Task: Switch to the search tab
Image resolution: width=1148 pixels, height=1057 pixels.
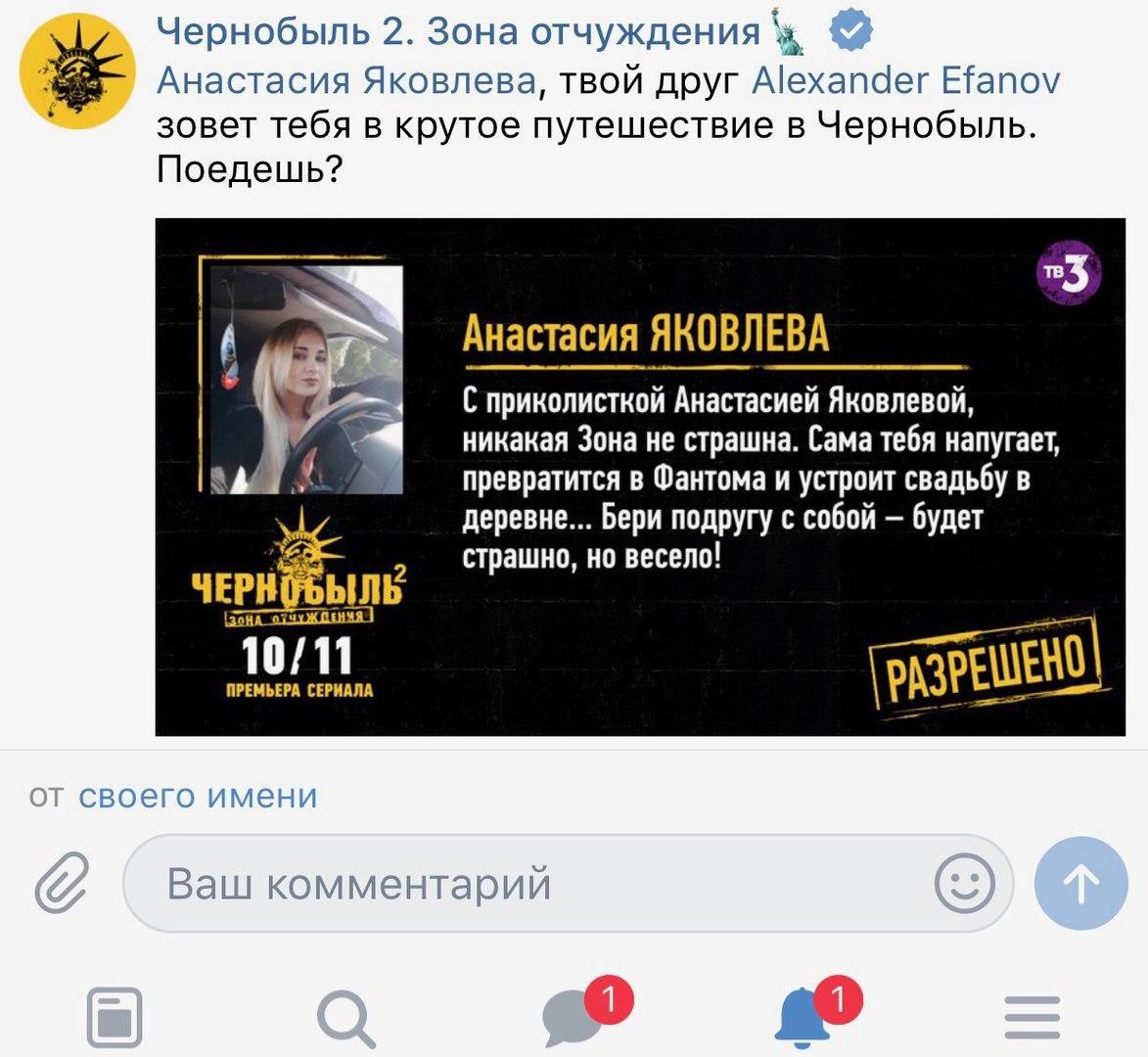Action: tap(344, 1018)
